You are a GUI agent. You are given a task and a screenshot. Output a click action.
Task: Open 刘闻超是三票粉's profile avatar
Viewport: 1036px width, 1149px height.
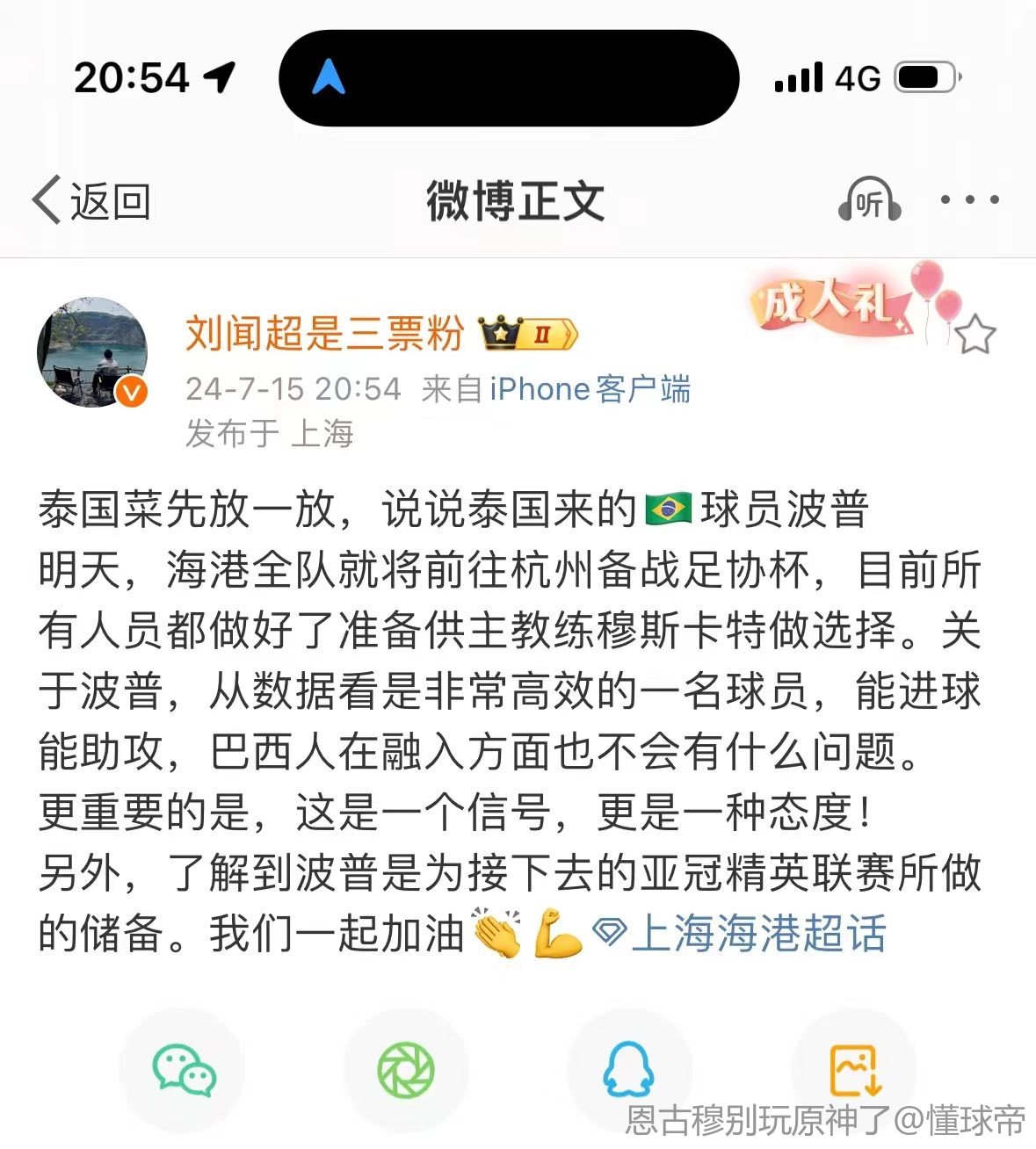coord(92,352)
